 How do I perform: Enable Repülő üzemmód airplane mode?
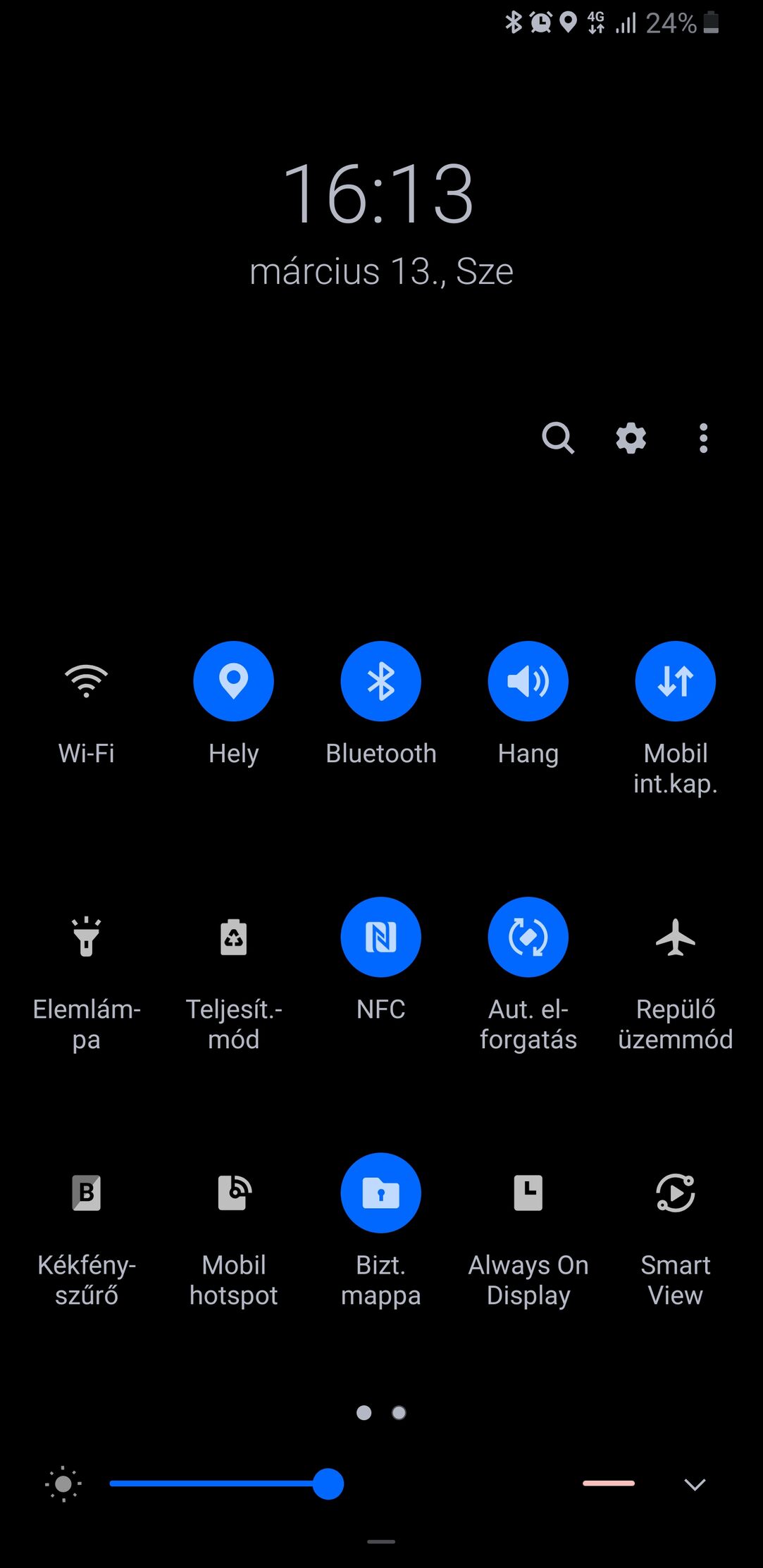[675, 937]
